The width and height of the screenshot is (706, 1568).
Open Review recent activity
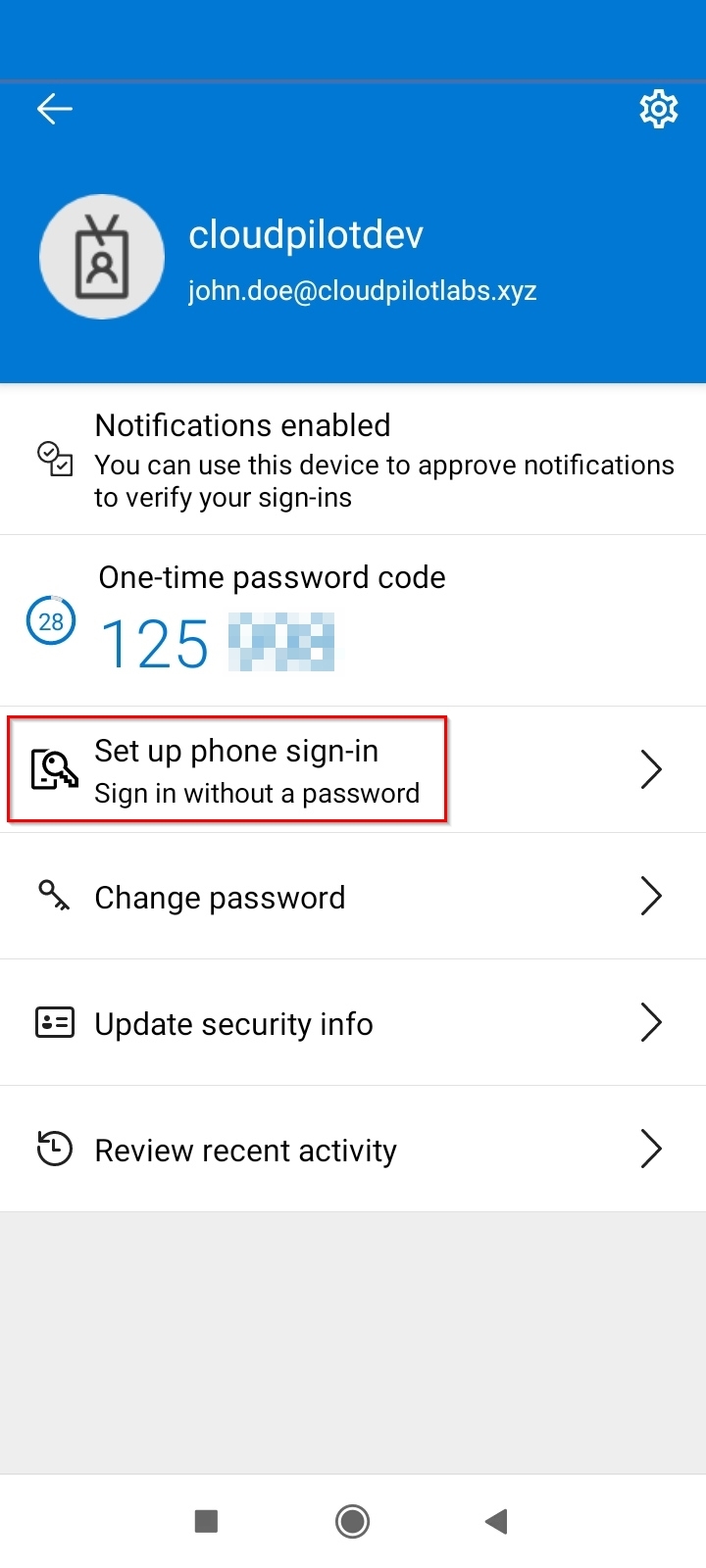tap(353, 1150)
